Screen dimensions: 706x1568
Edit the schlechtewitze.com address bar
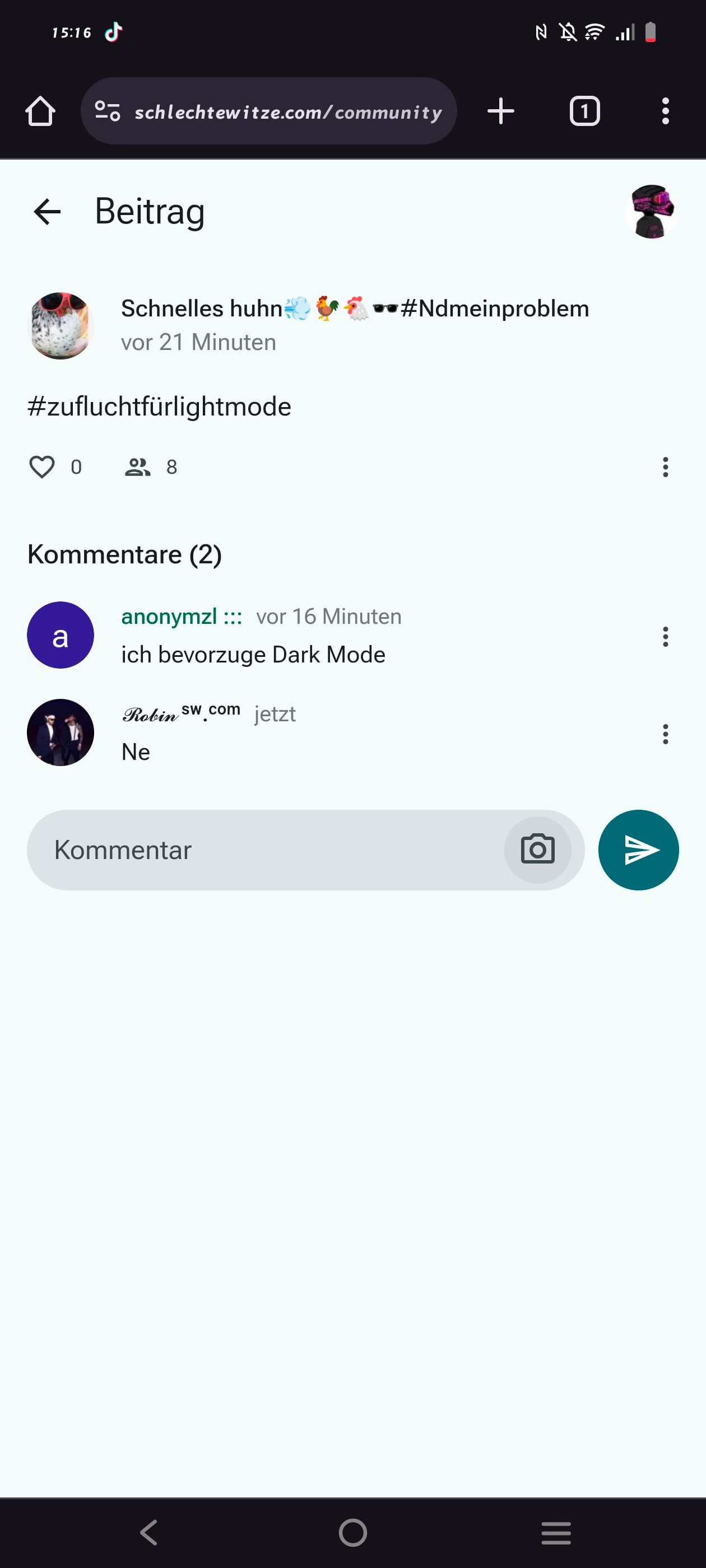(287, 112)
